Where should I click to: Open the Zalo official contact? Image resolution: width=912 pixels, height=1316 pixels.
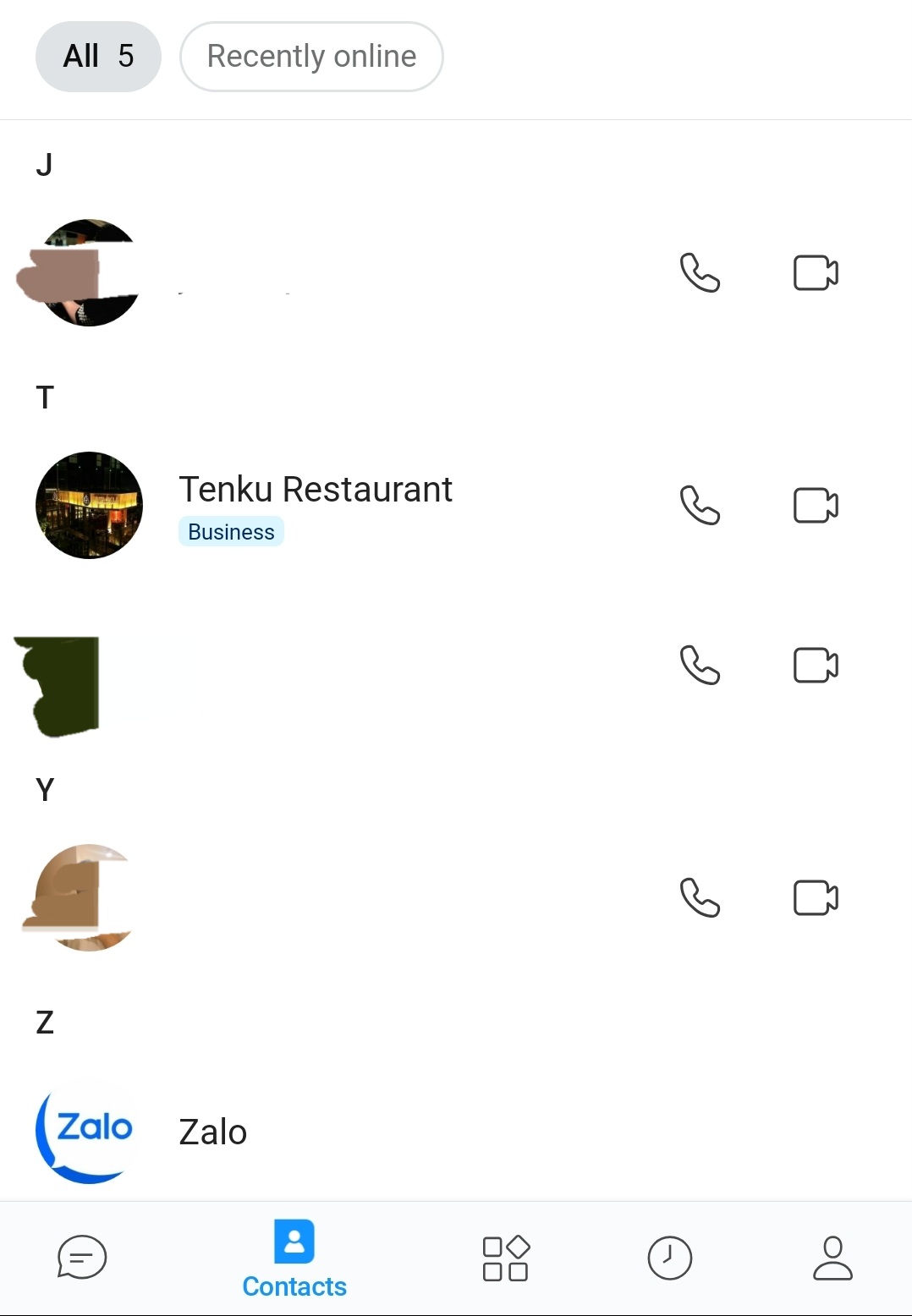[212, 1132]
